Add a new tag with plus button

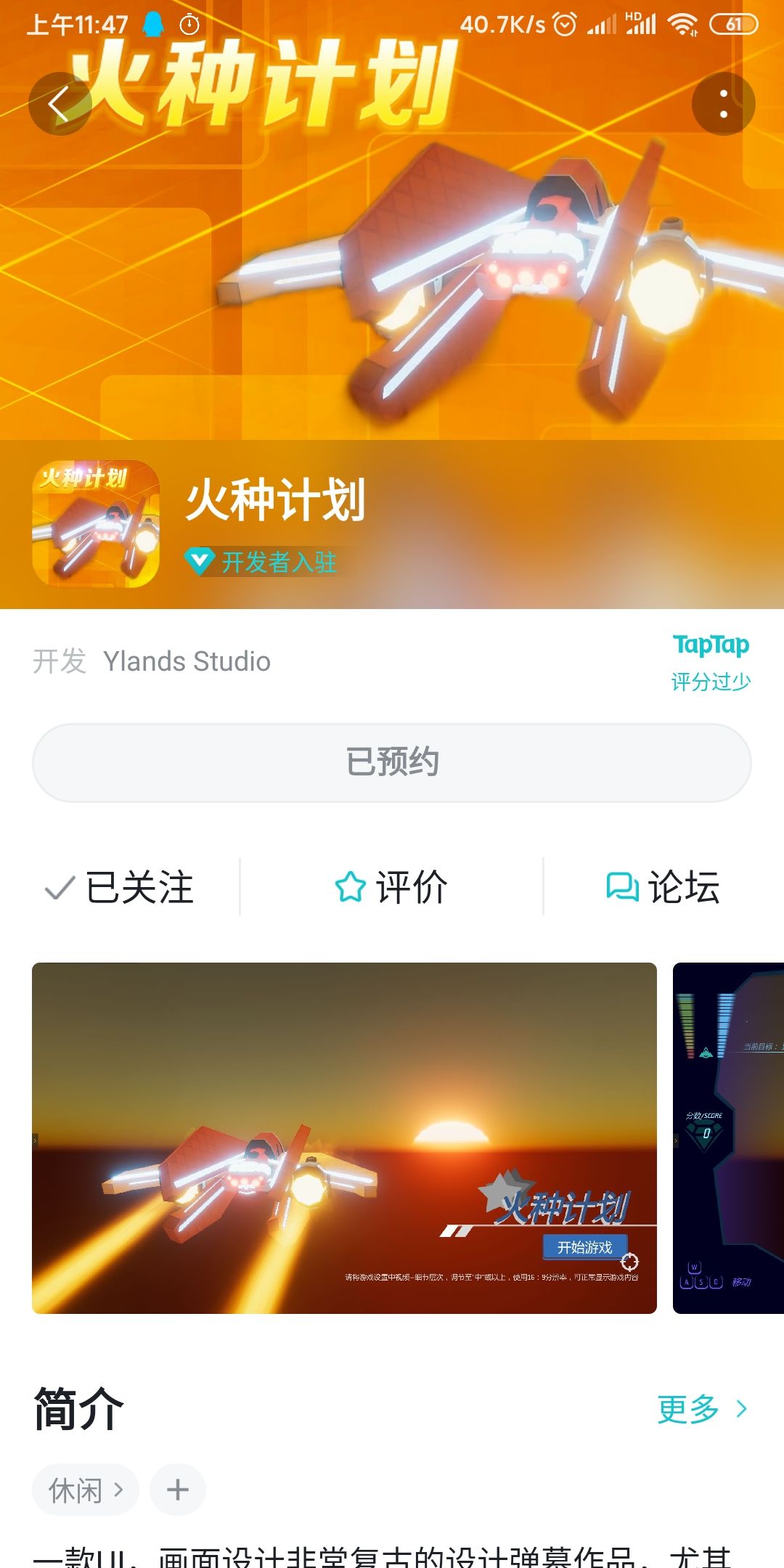pyautogui.click(x=178, y=1490)
